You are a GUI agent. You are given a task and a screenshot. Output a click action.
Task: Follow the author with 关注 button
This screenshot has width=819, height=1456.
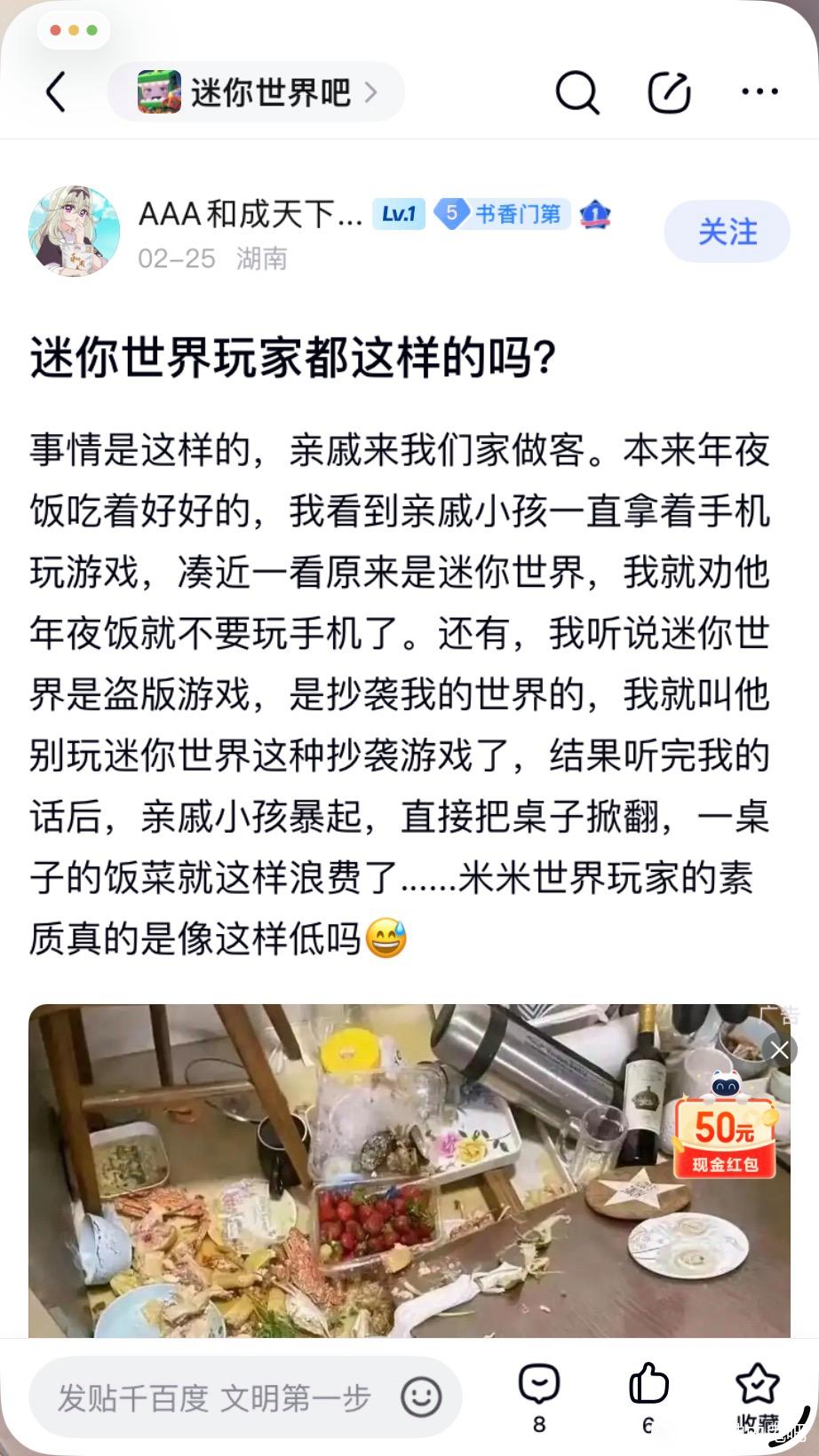[x=727, y=232]
